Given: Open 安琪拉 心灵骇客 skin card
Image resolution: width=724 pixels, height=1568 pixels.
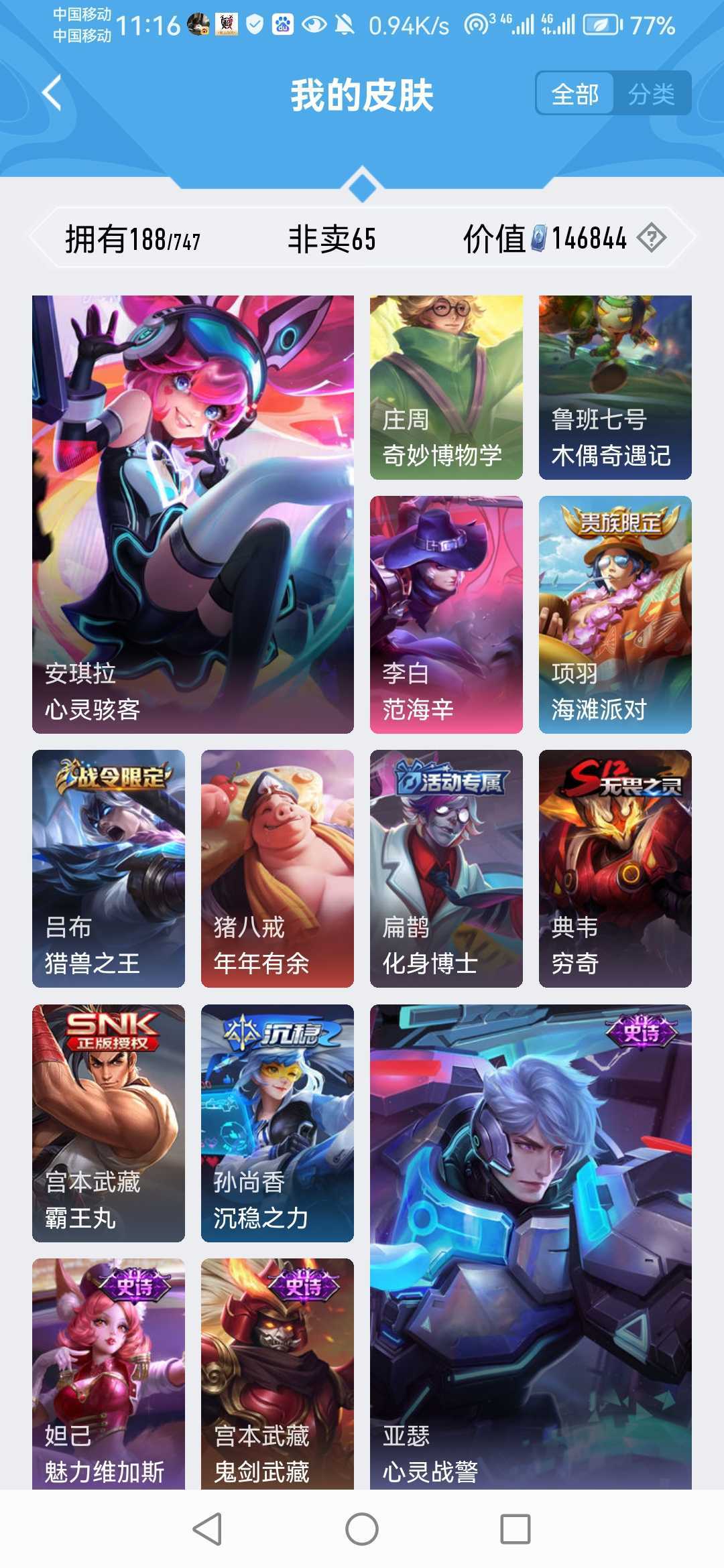Looking at the screenshot, I should click(x=193, y=514).
